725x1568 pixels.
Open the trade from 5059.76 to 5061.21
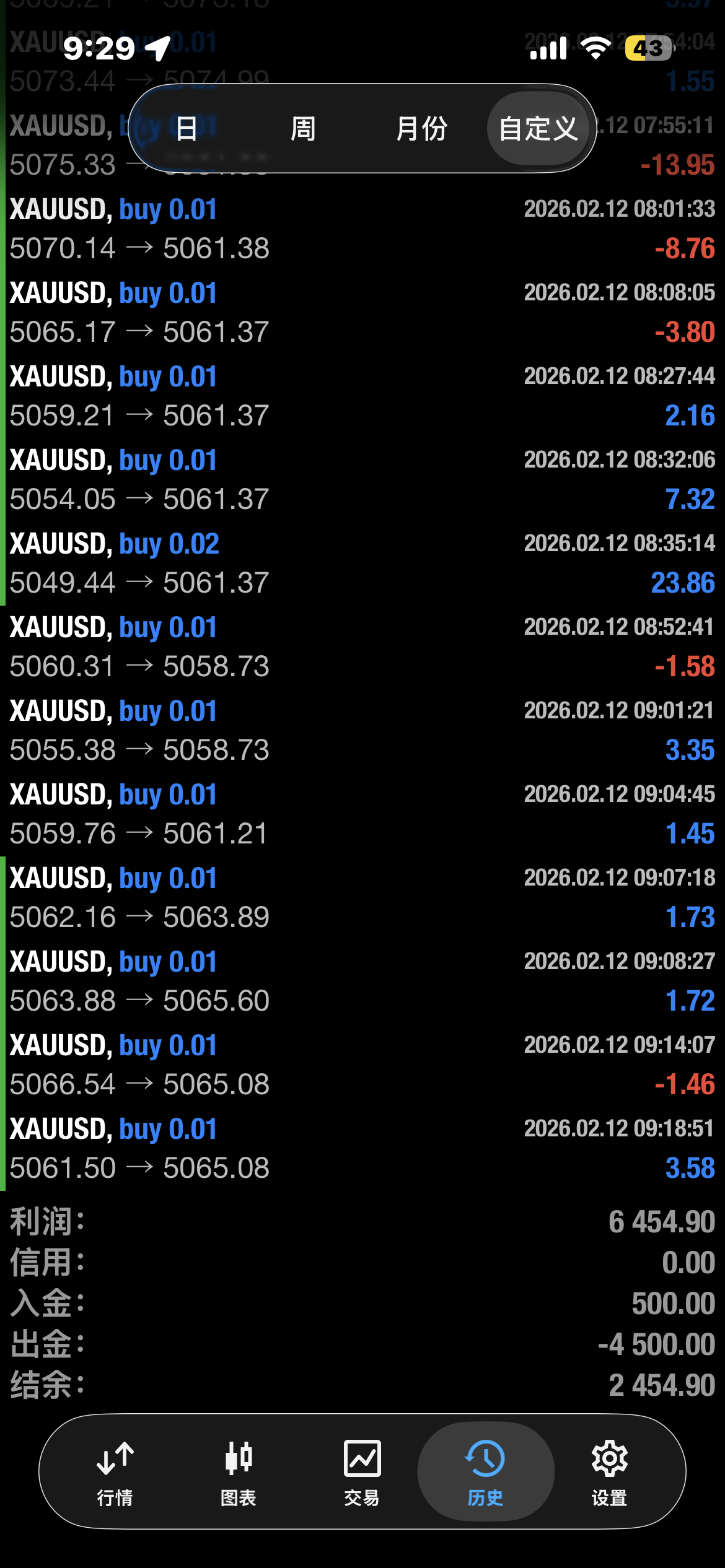362,814
